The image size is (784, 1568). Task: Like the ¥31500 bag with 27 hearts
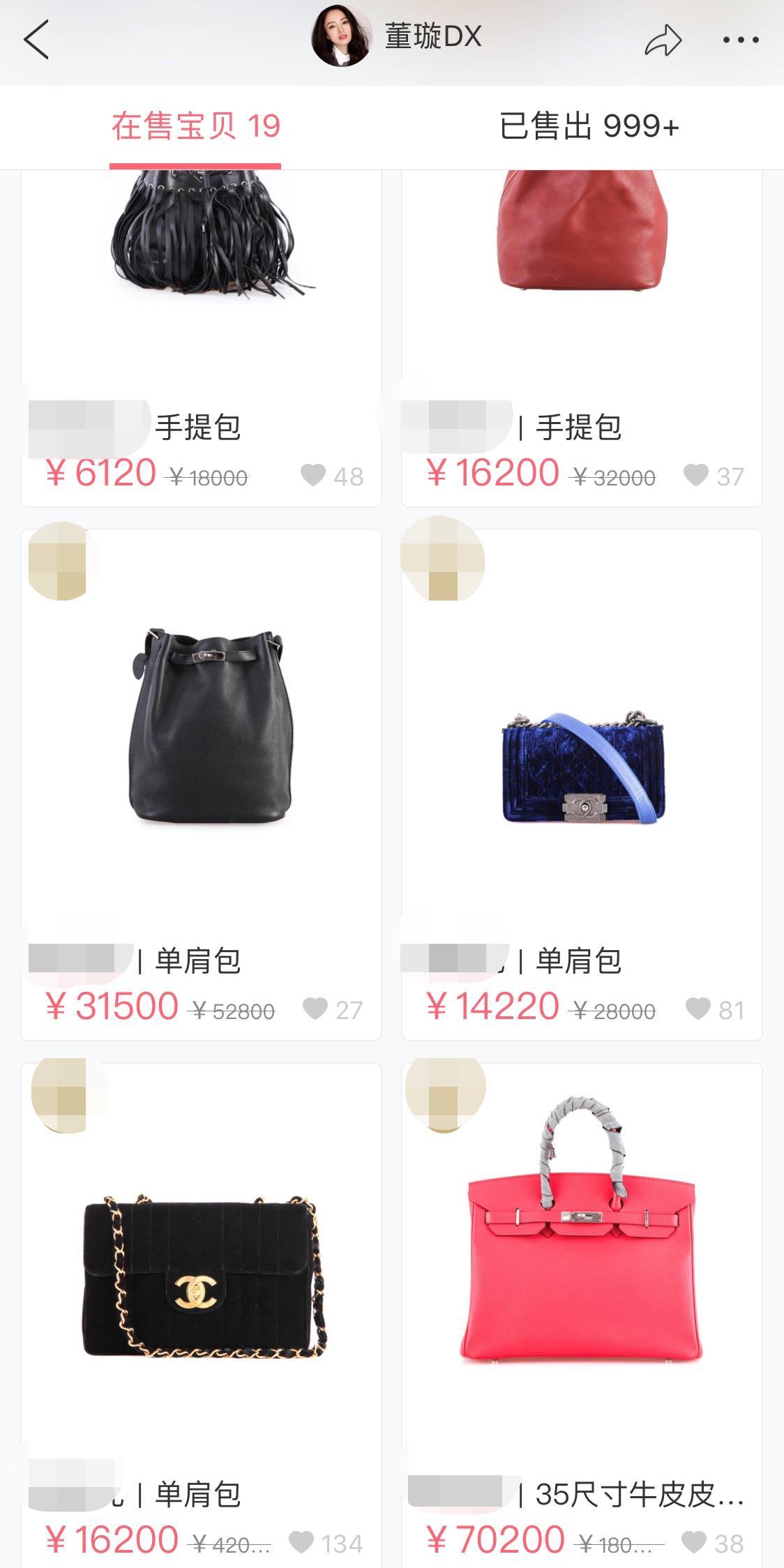coord(315,1009)
